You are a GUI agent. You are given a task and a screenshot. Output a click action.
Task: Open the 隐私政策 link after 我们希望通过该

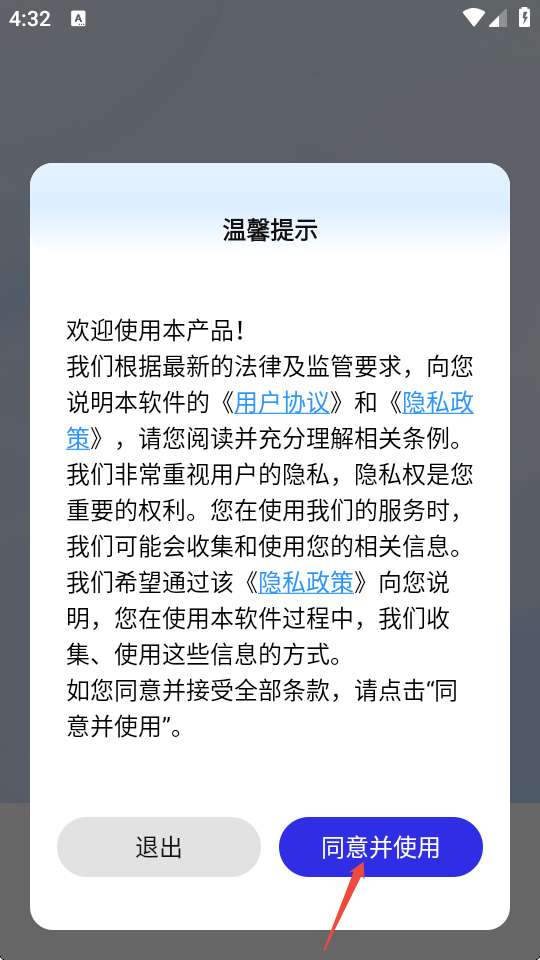click(306, 582)
